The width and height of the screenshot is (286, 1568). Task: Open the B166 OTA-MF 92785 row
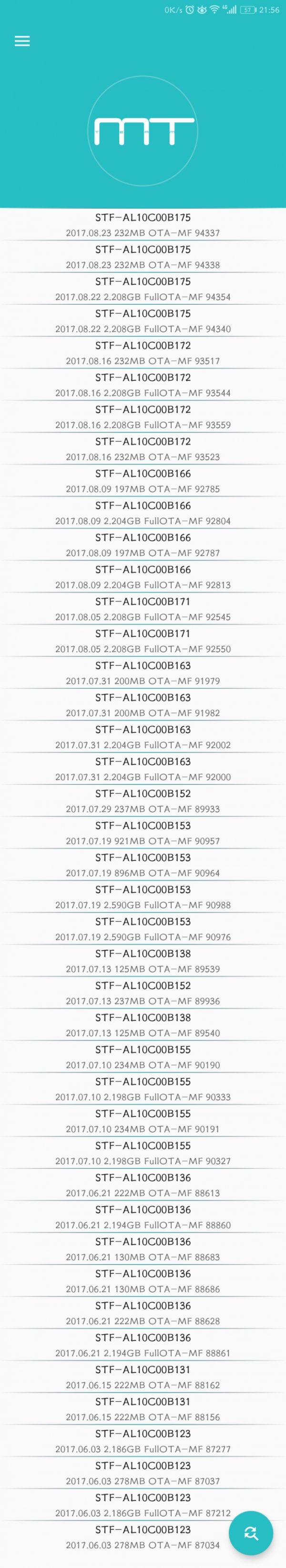tap(143, 481)
